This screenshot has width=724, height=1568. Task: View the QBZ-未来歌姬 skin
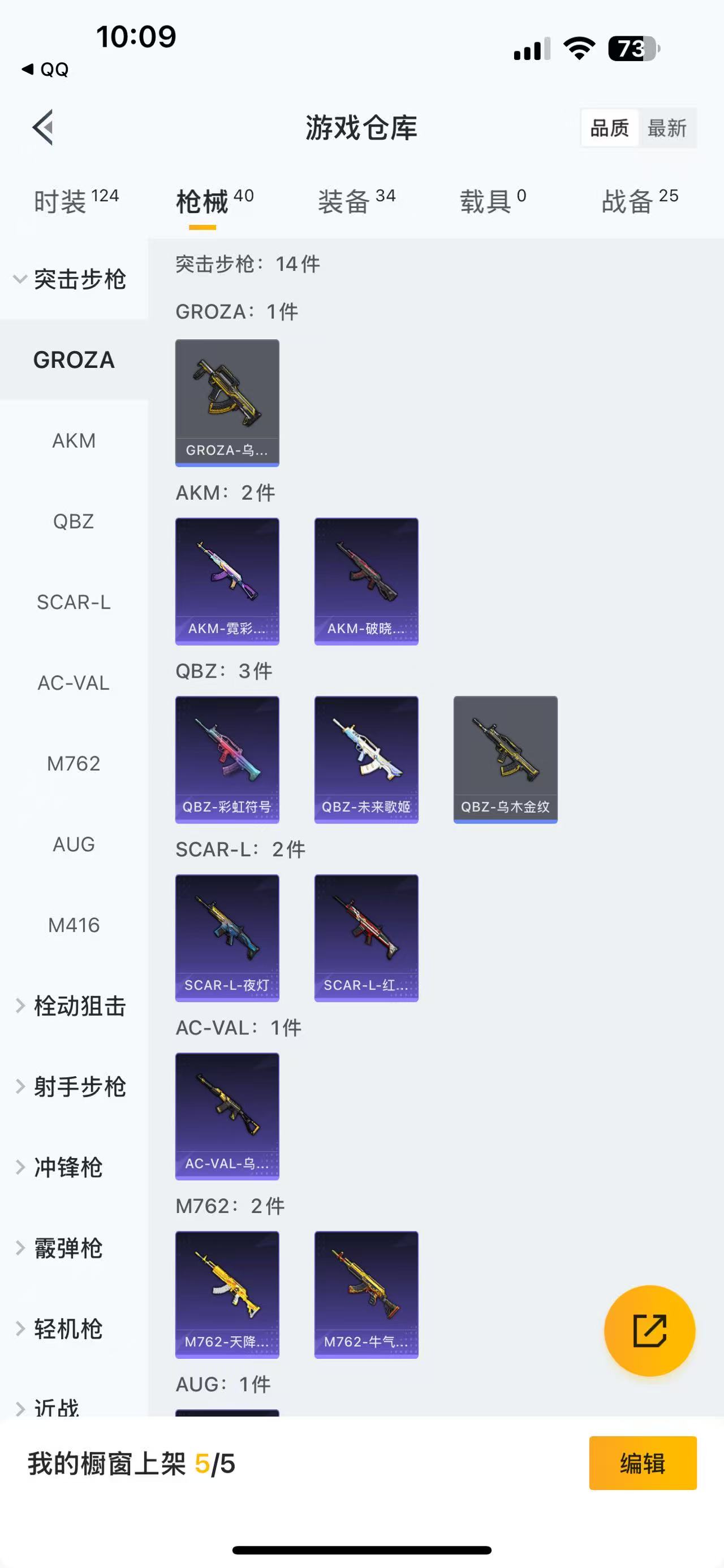pos(366,759)
